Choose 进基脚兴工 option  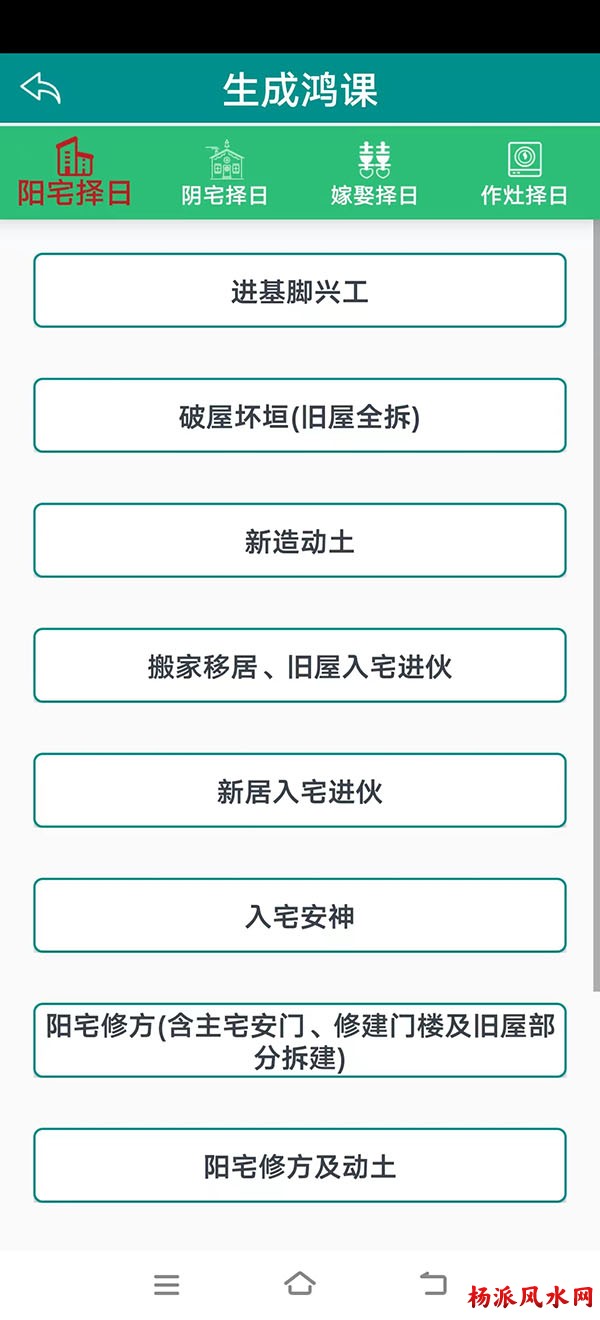click(300, 291)
